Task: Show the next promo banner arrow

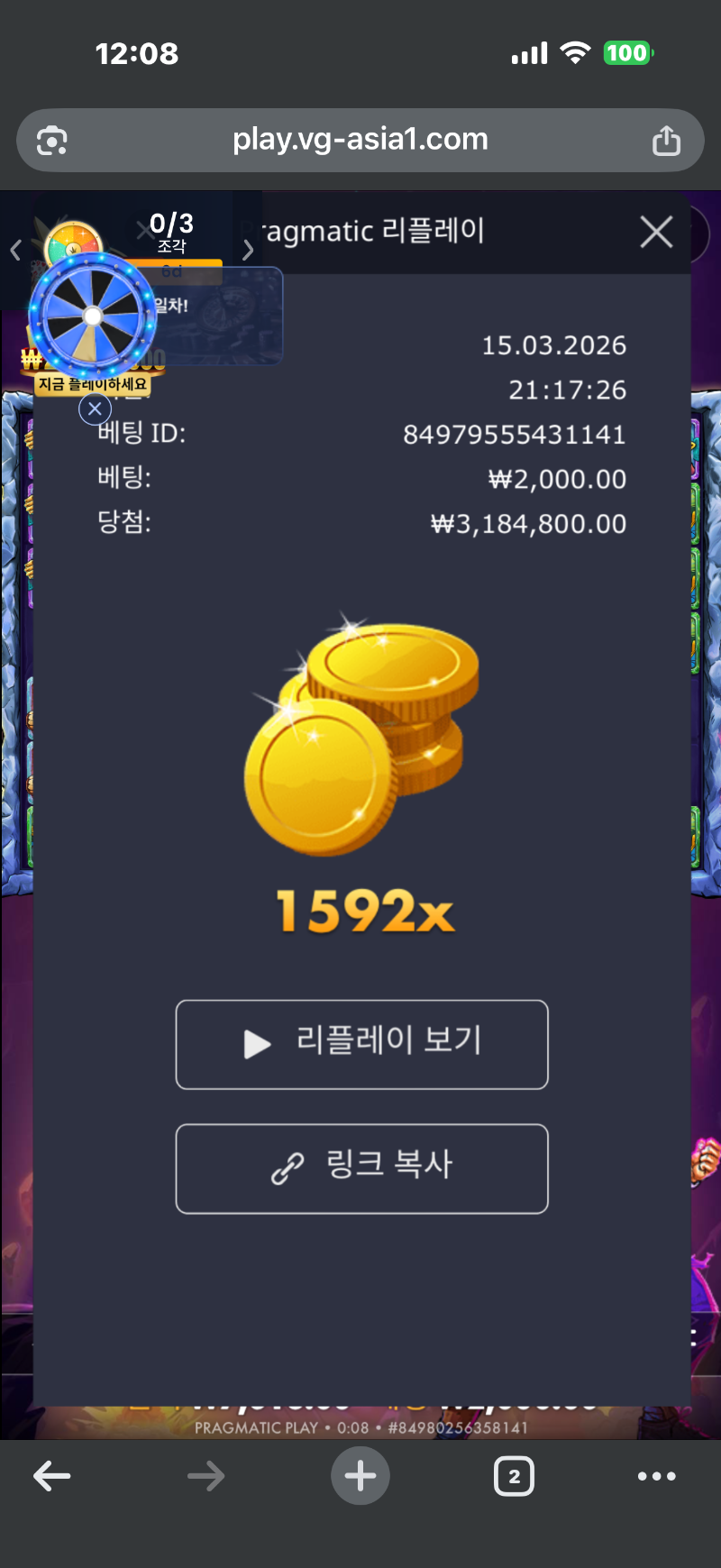Action: (x=248, y=250)
